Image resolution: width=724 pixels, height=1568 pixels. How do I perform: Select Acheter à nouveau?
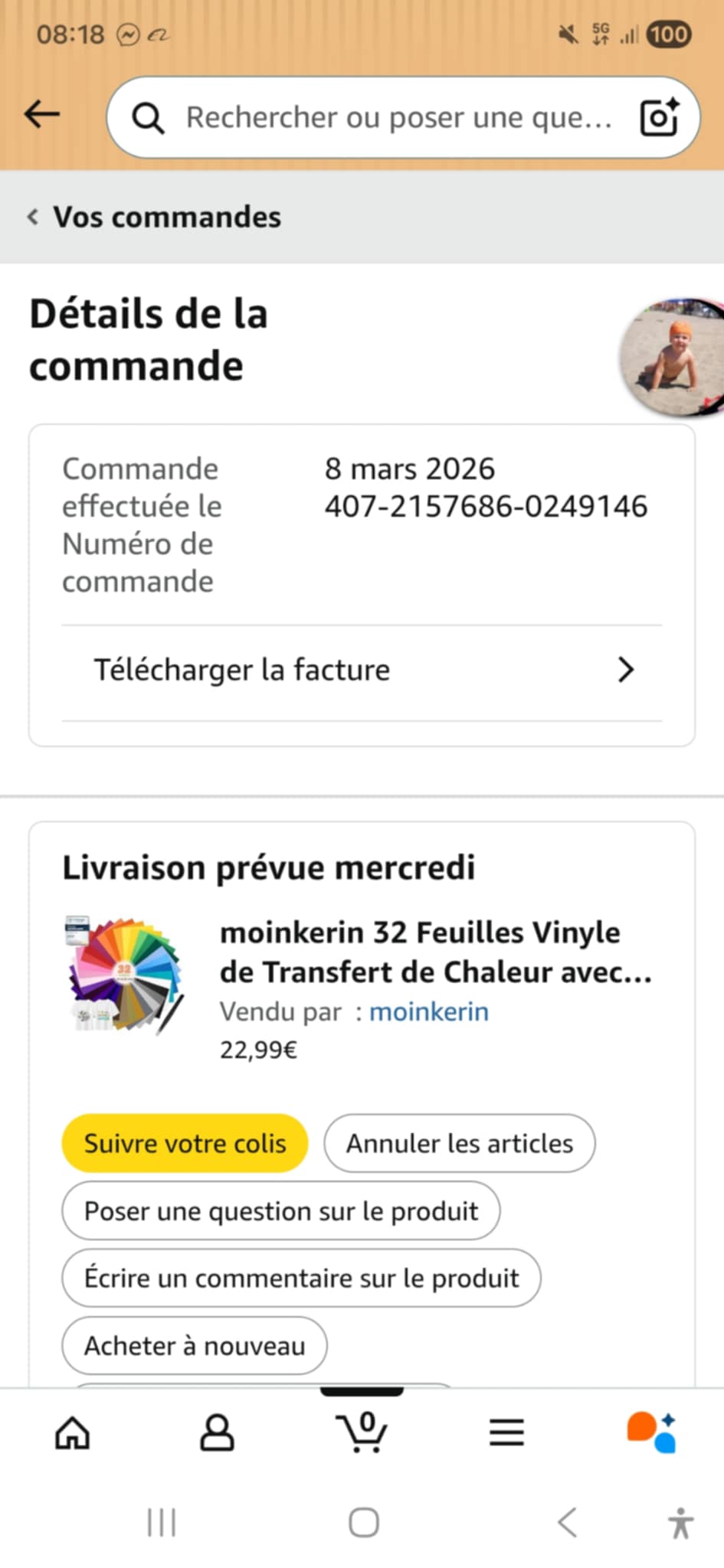[195, 1346]
